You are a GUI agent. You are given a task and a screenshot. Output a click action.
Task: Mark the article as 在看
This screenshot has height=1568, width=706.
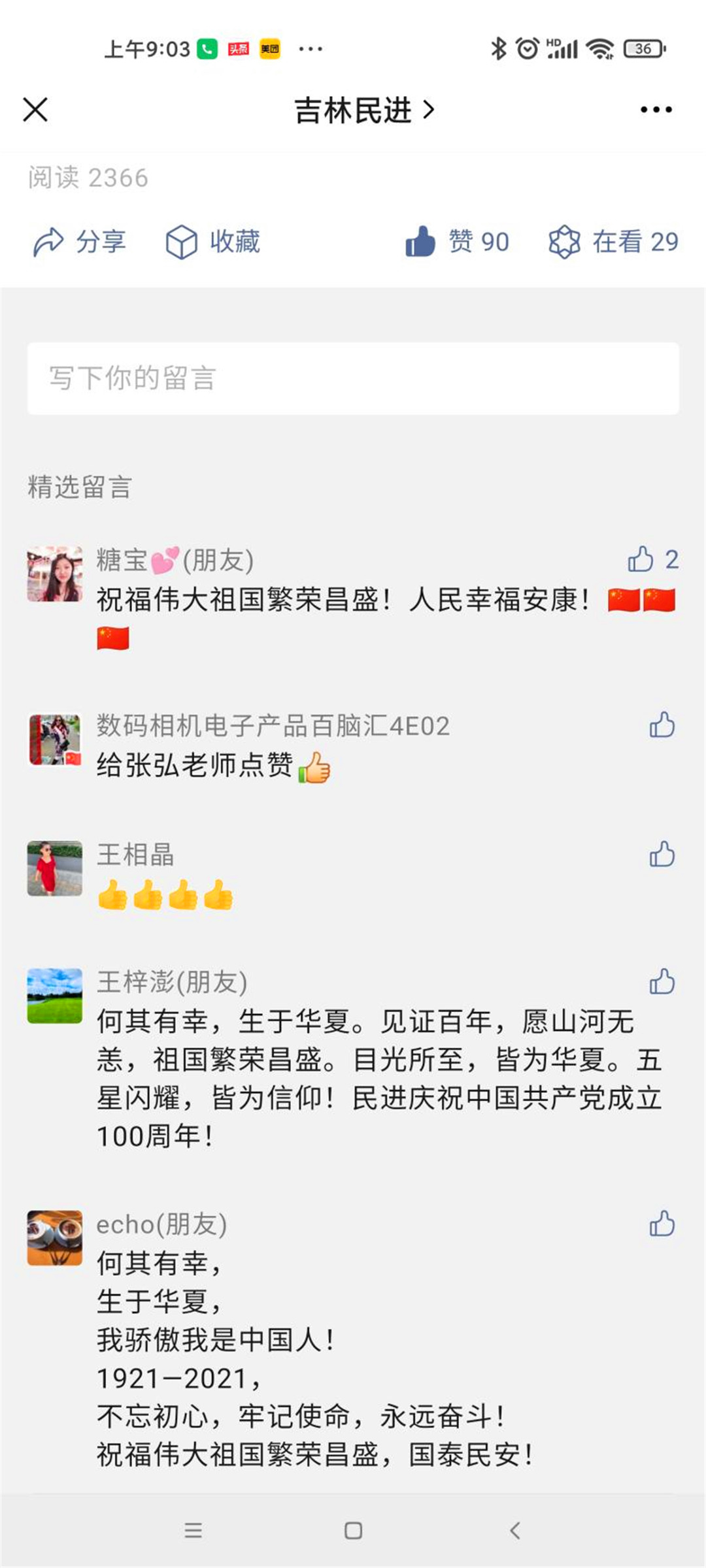[x=613, y=242]
